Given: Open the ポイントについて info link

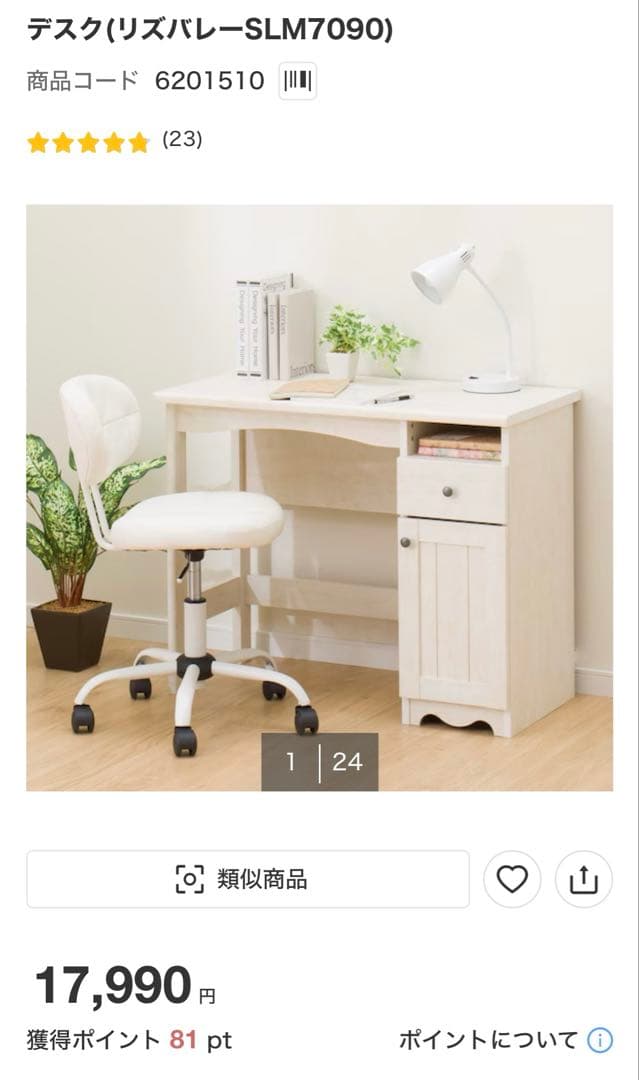Looking at the screenshot, I should (506, 1040).
